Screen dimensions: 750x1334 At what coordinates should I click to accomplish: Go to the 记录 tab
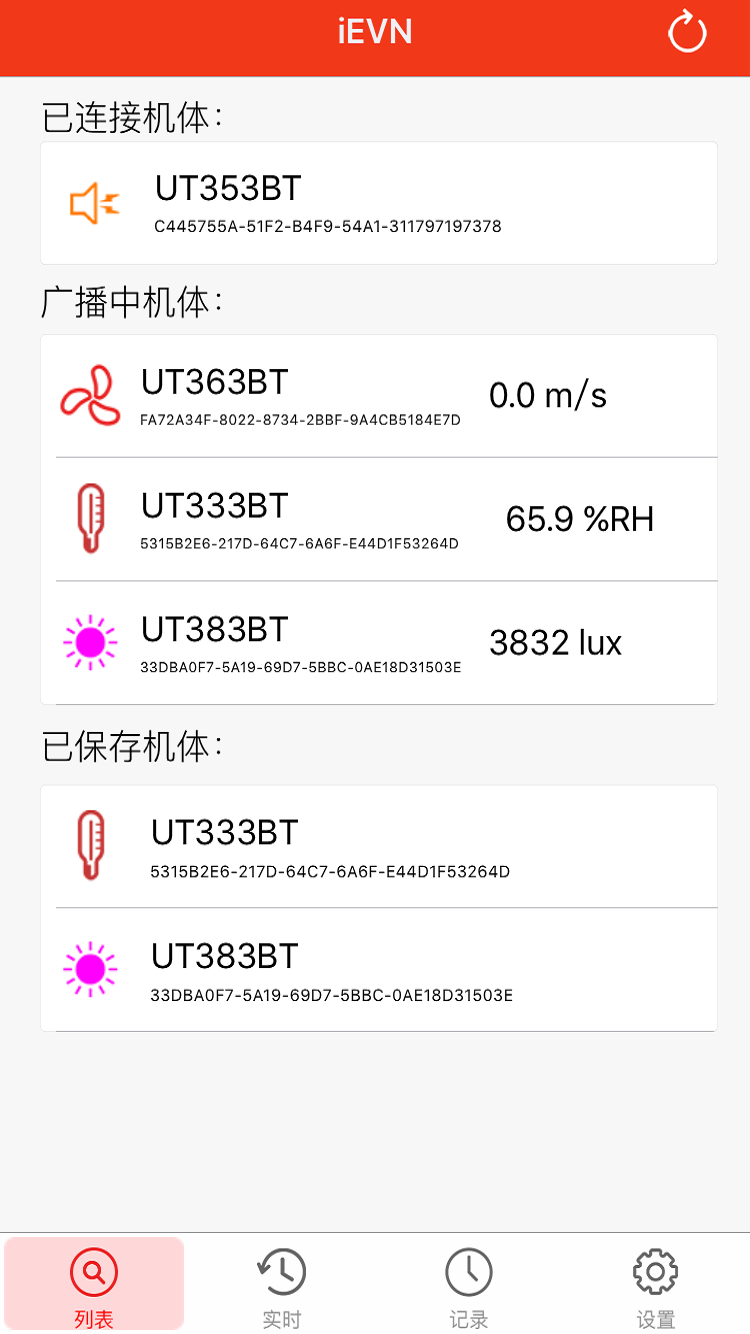pos(469,1284)
